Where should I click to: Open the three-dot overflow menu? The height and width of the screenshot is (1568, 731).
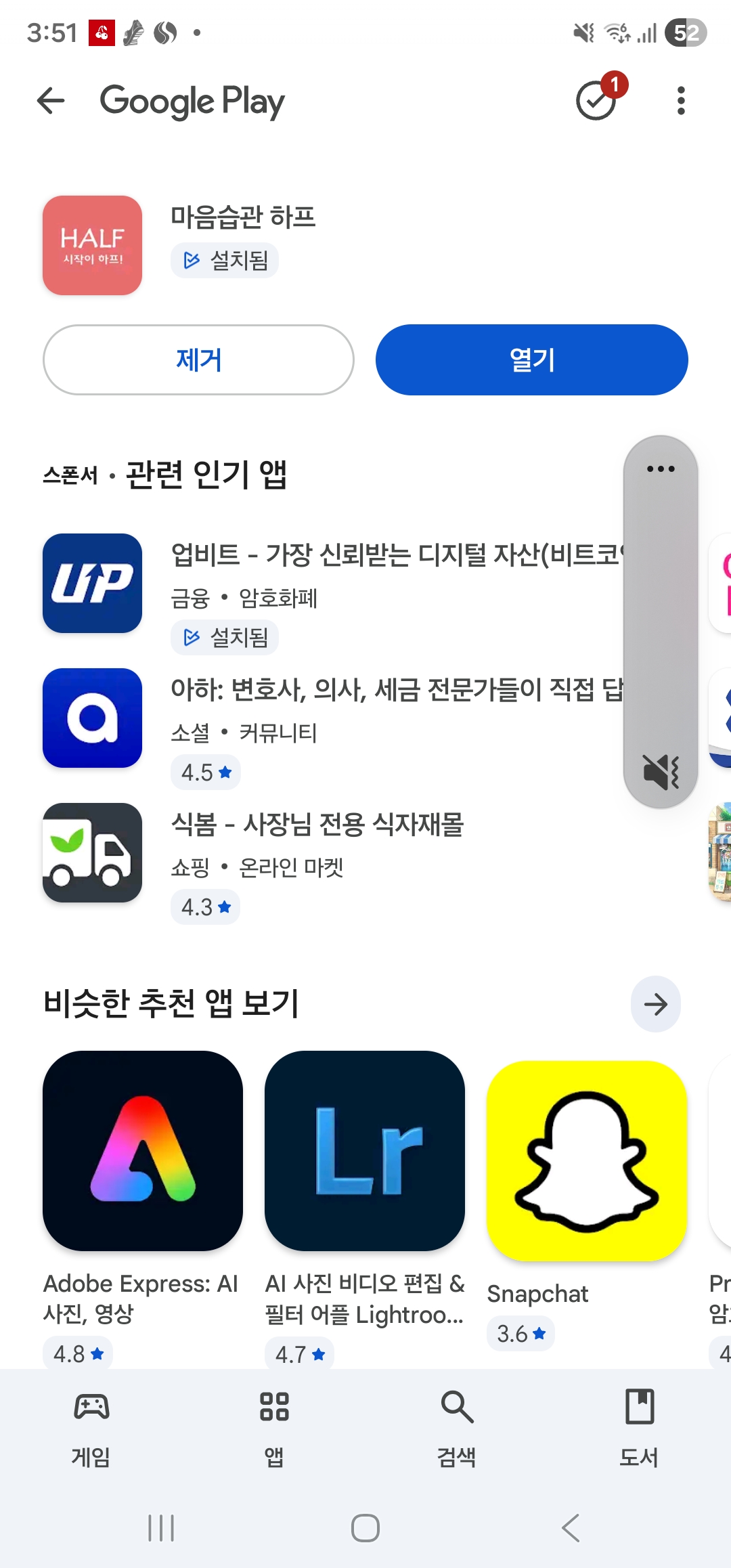coord(681,101)
